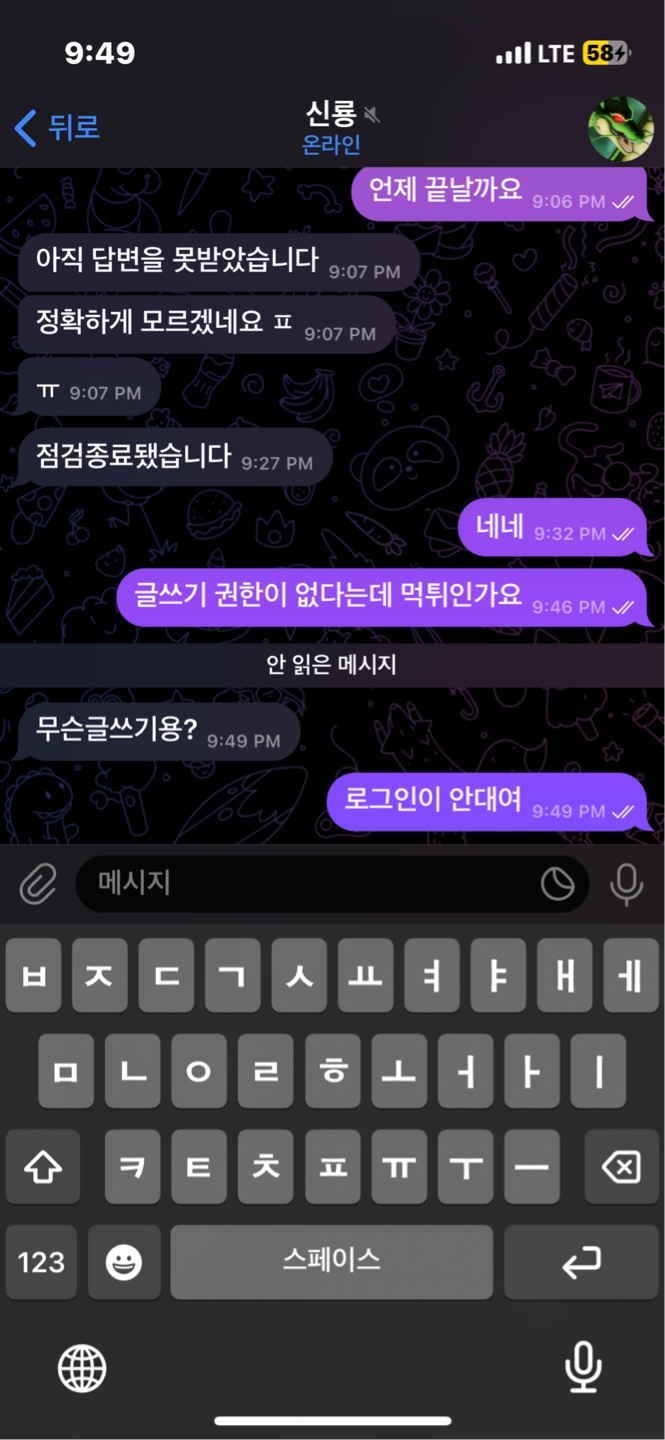The image size is (665, 1440).
Task: Tap the backspace key
Action: pos(621,1167)
